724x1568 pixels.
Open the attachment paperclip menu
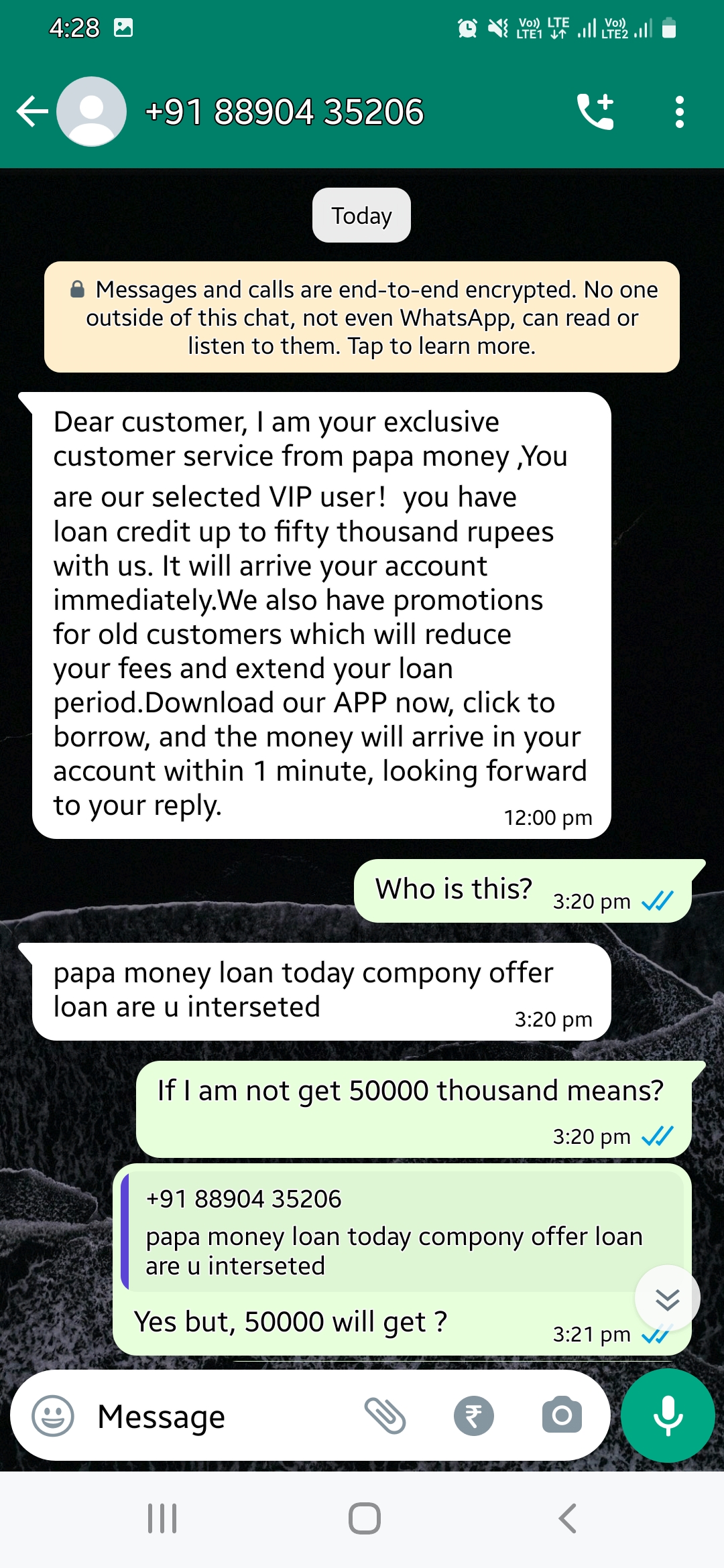[x=385, y=1415]
